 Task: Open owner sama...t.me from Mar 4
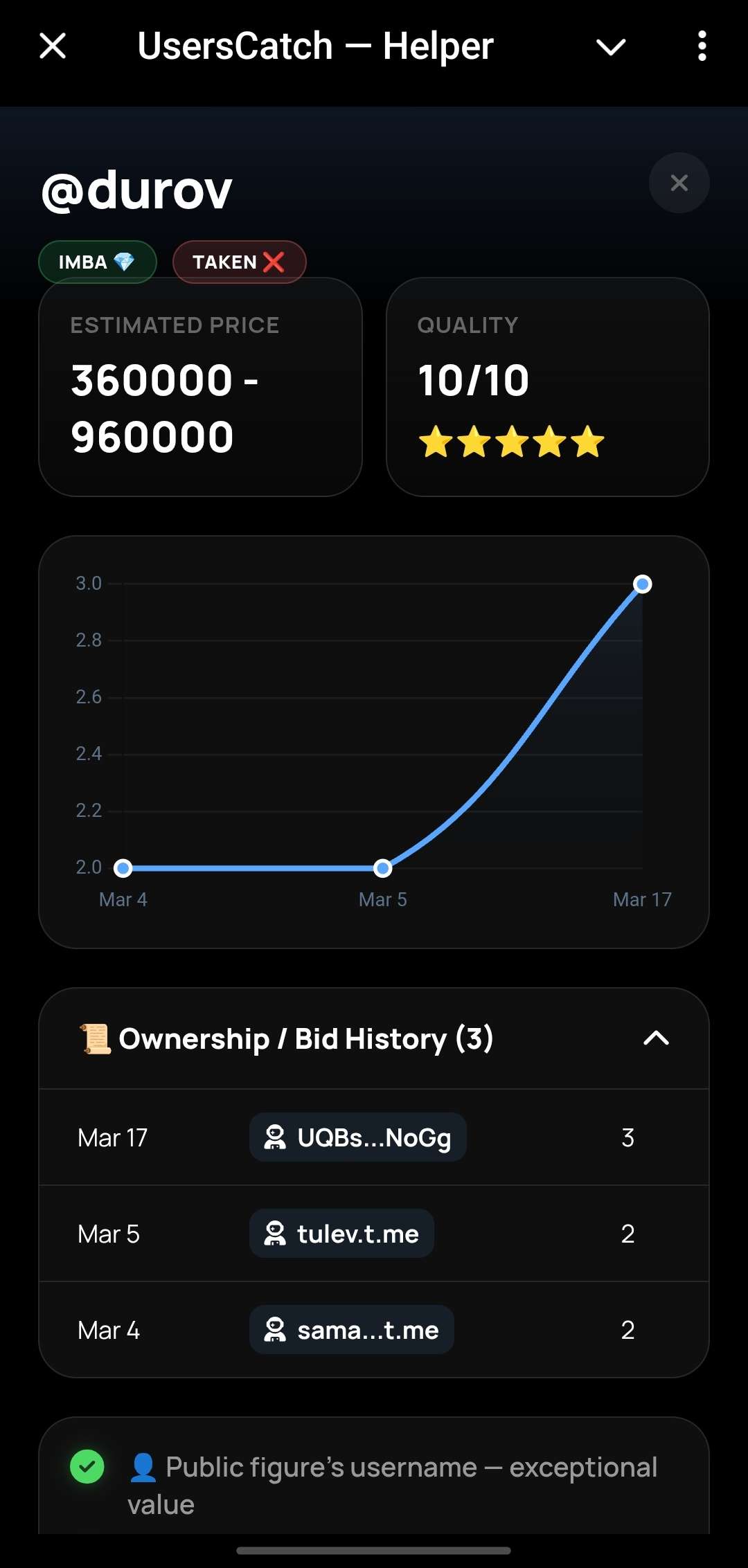[x=351, y=1330]
